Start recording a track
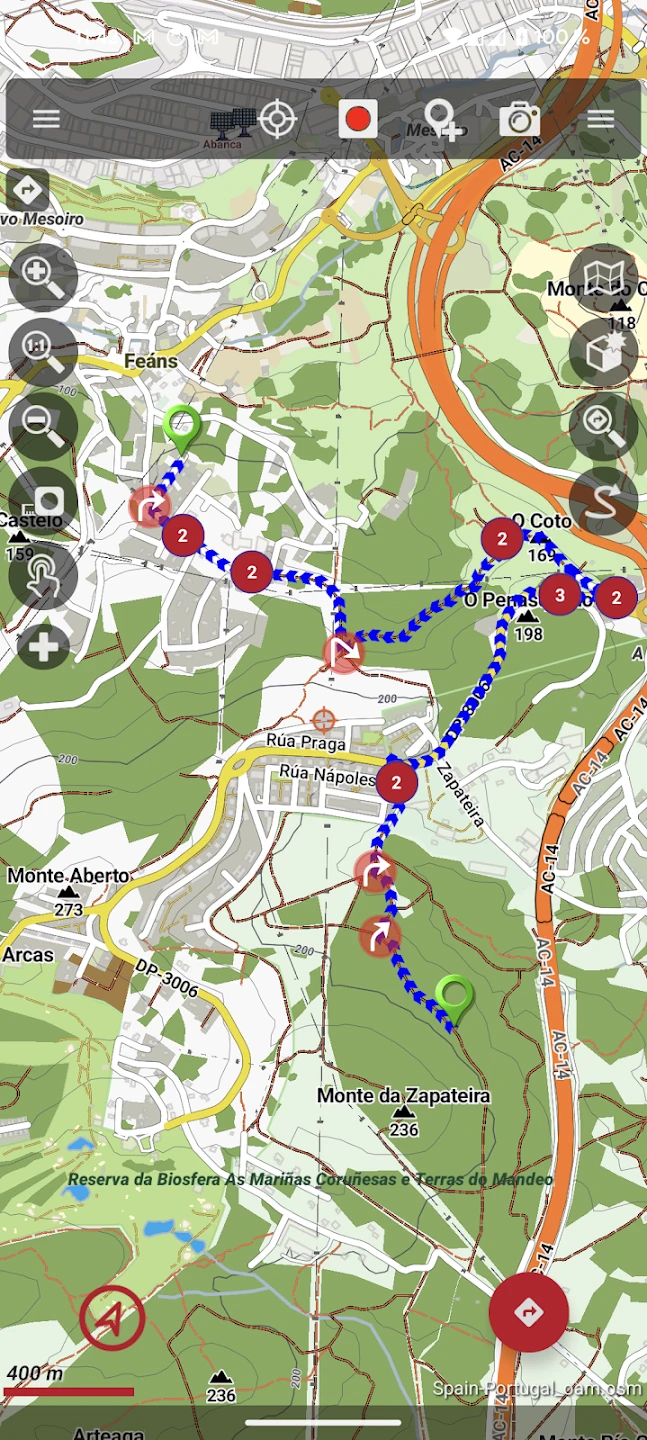The height and width of the screenshot is (1440, 647). 357,120
